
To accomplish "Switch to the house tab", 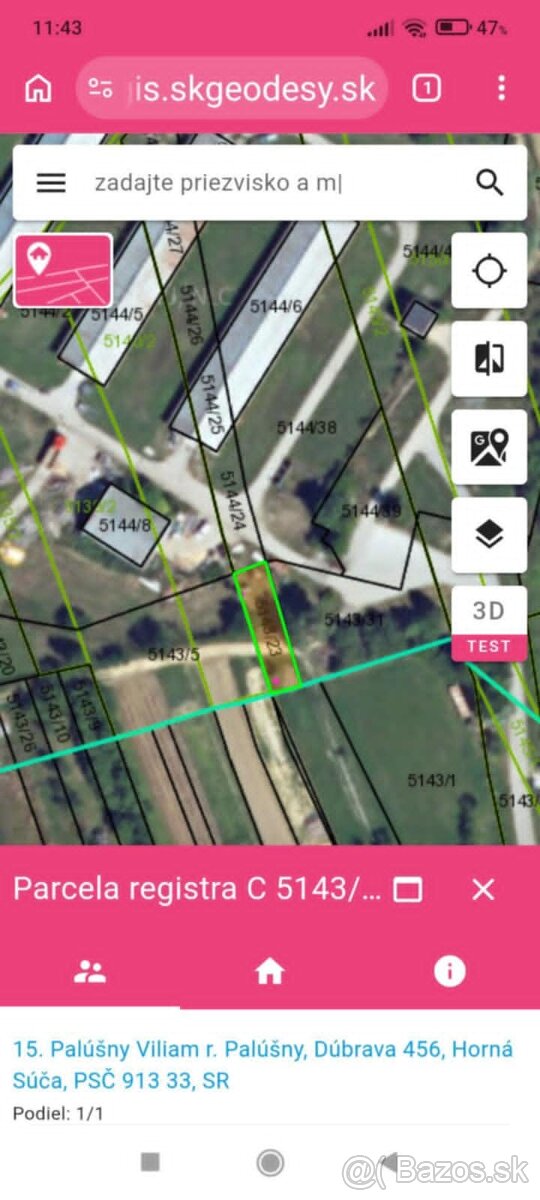I will click(270, 971).
